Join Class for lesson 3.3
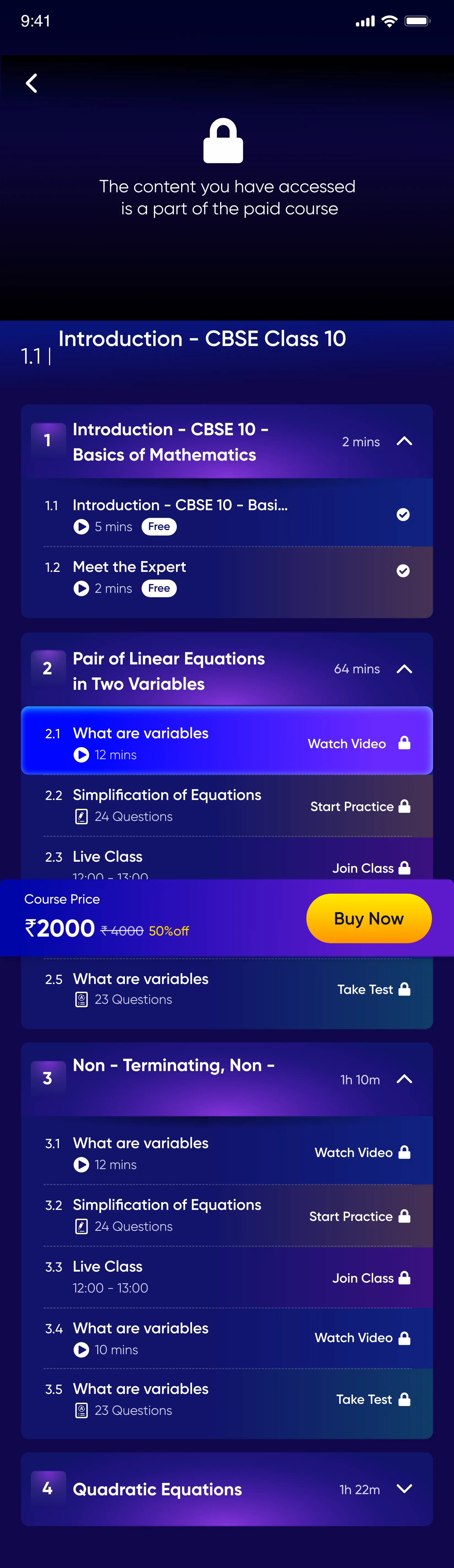454x1568 pixels. tap(371, 1278)
